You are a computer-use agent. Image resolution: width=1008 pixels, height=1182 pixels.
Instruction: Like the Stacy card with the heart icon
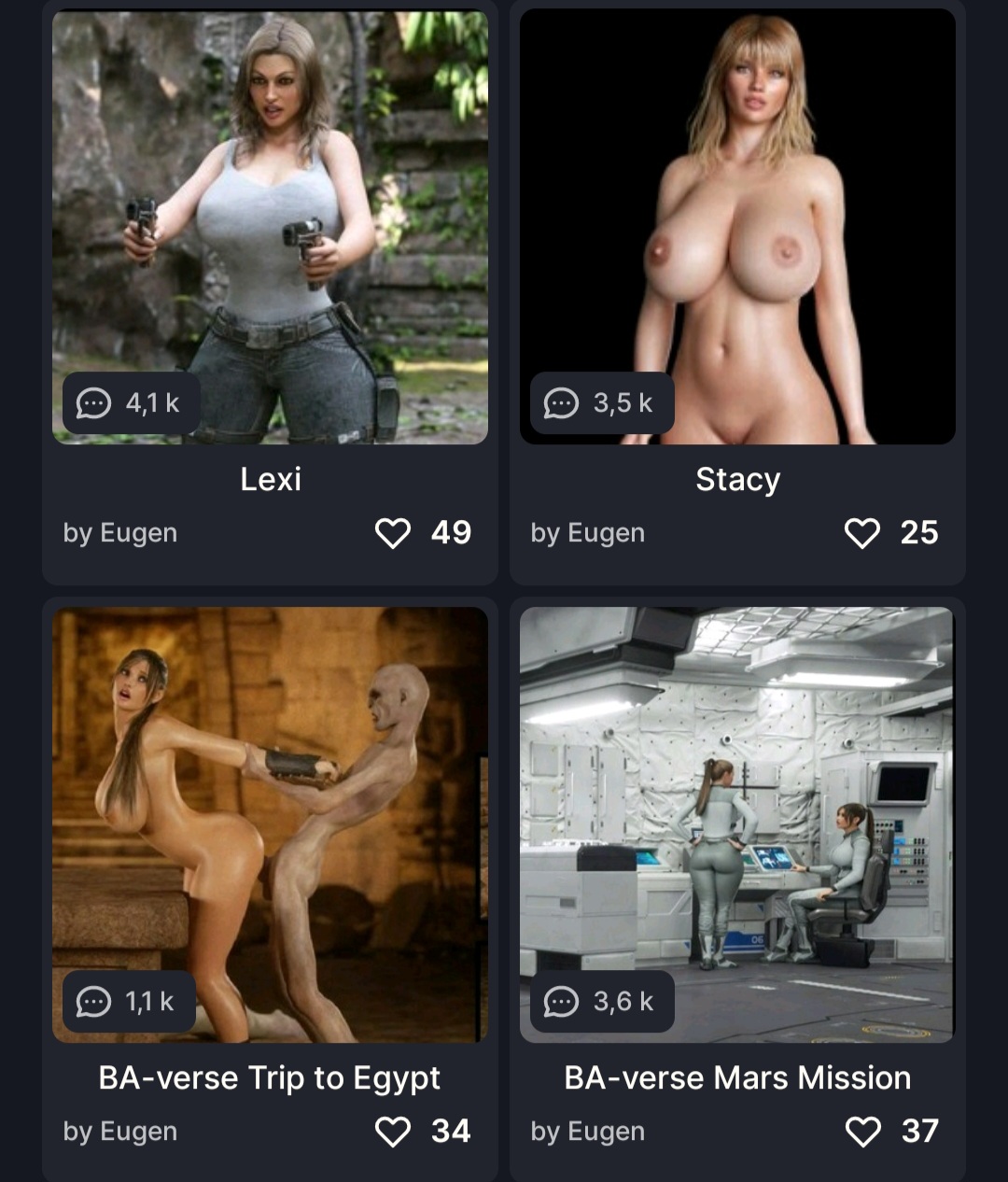(x=861, y=533)
